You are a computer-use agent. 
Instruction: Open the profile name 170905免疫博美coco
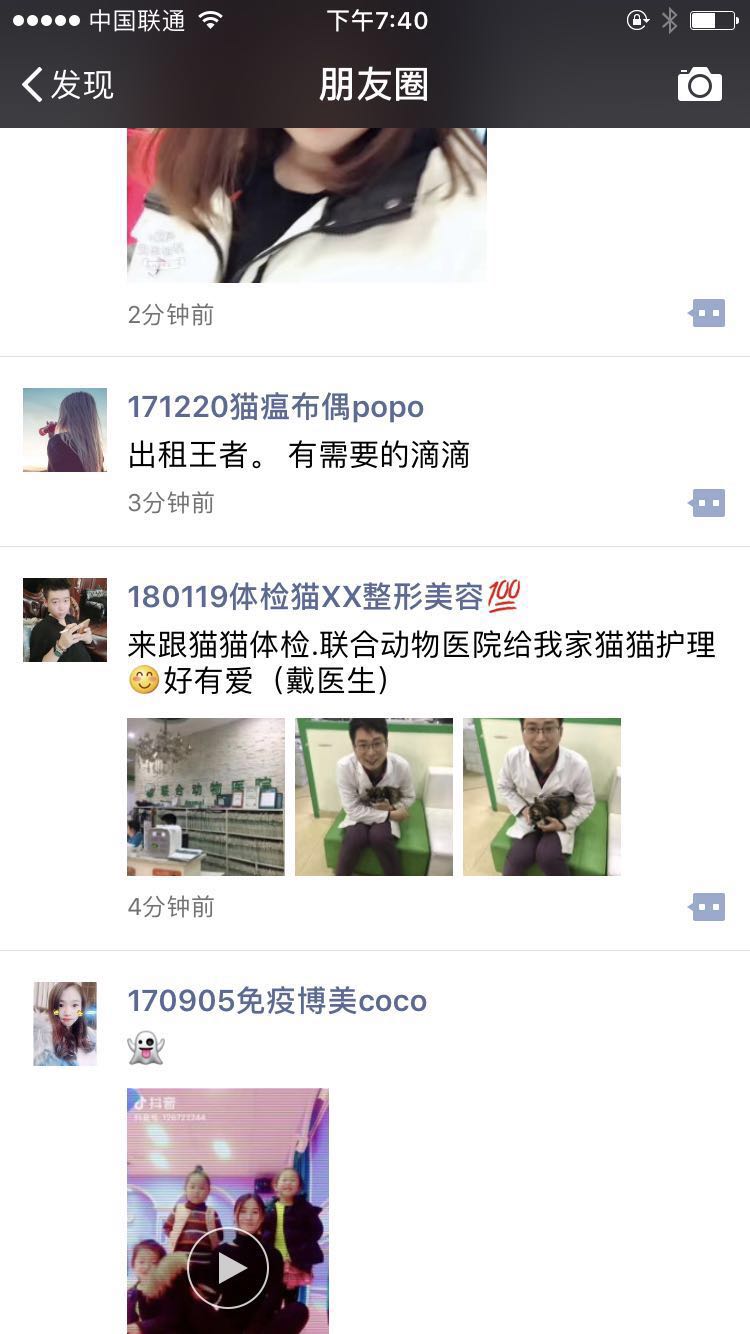click(x=277, y=1001)
